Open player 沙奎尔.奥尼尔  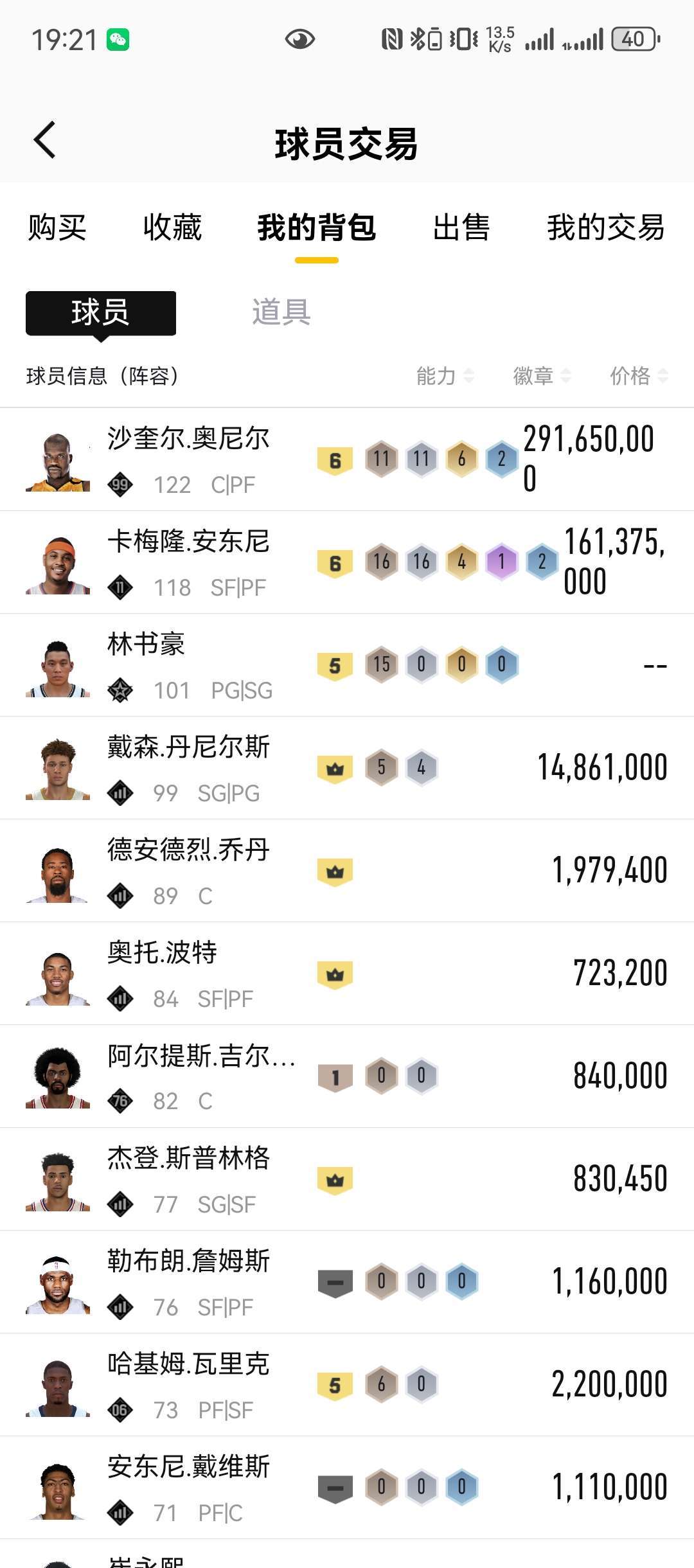point(347,459)
